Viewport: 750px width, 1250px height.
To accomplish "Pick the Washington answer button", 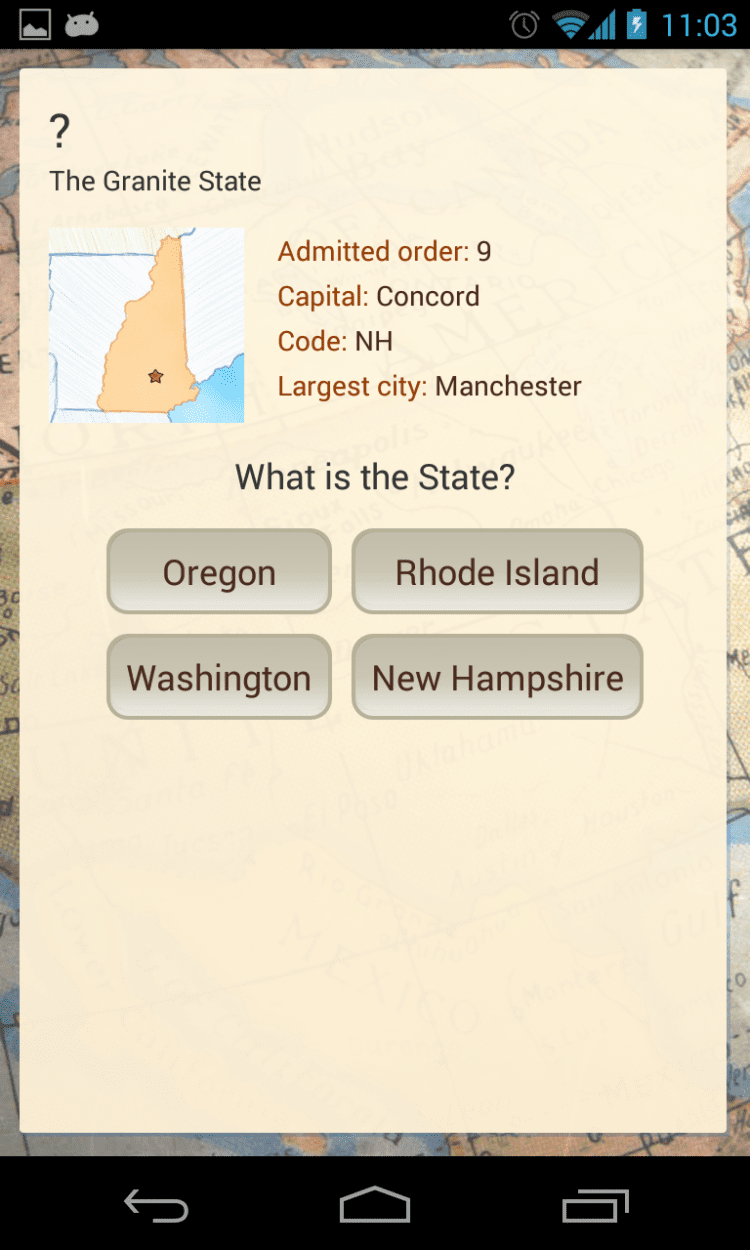I will coord(219,677).
